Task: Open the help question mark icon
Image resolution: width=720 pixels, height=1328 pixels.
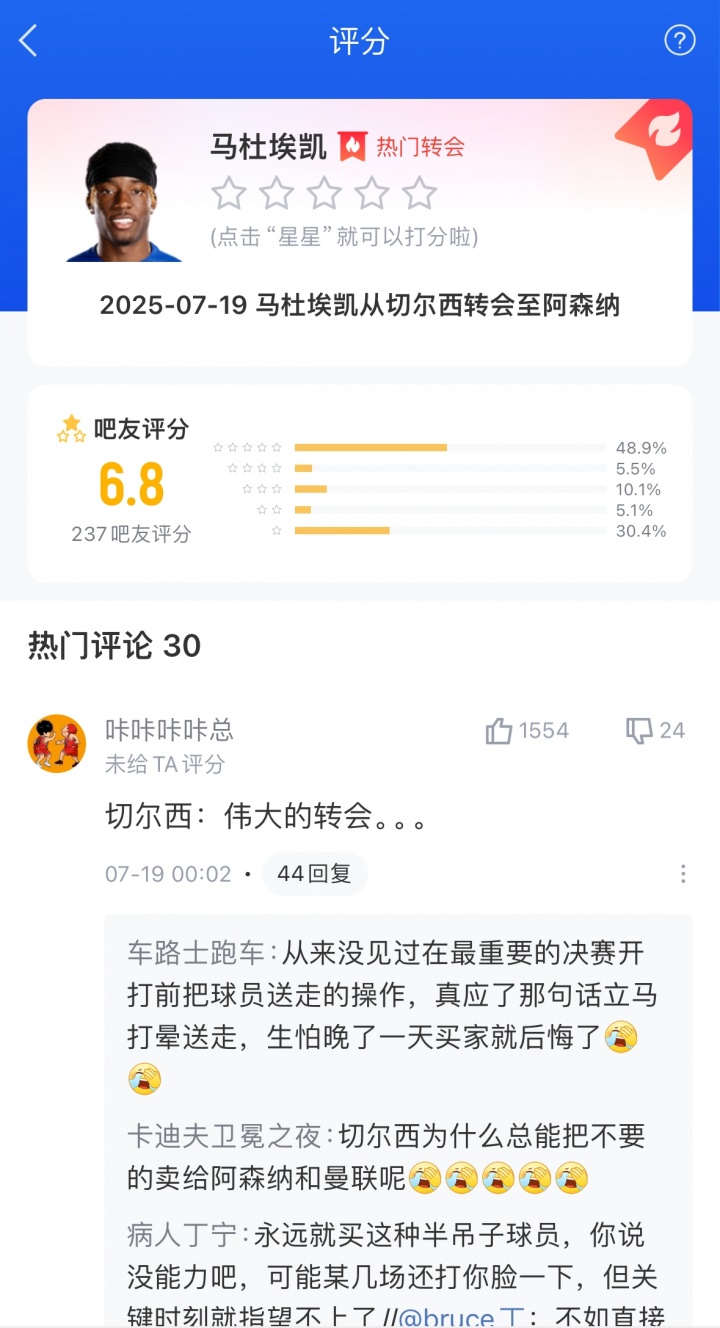Action: coord(680,40)
